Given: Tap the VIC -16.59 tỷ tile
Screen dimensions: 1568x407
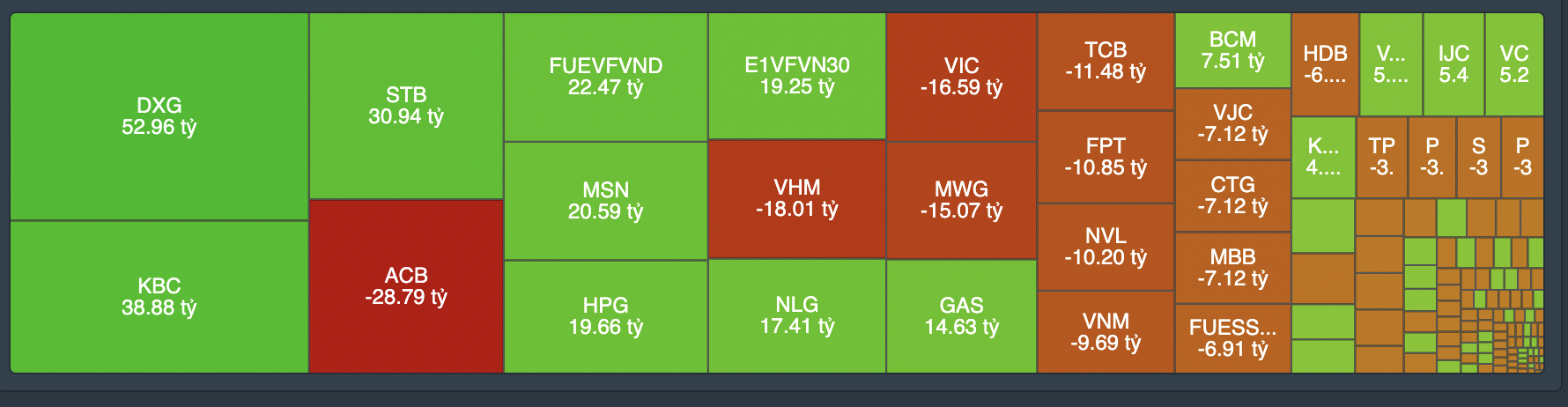Looking at the screenshot, I should (961, 77).
